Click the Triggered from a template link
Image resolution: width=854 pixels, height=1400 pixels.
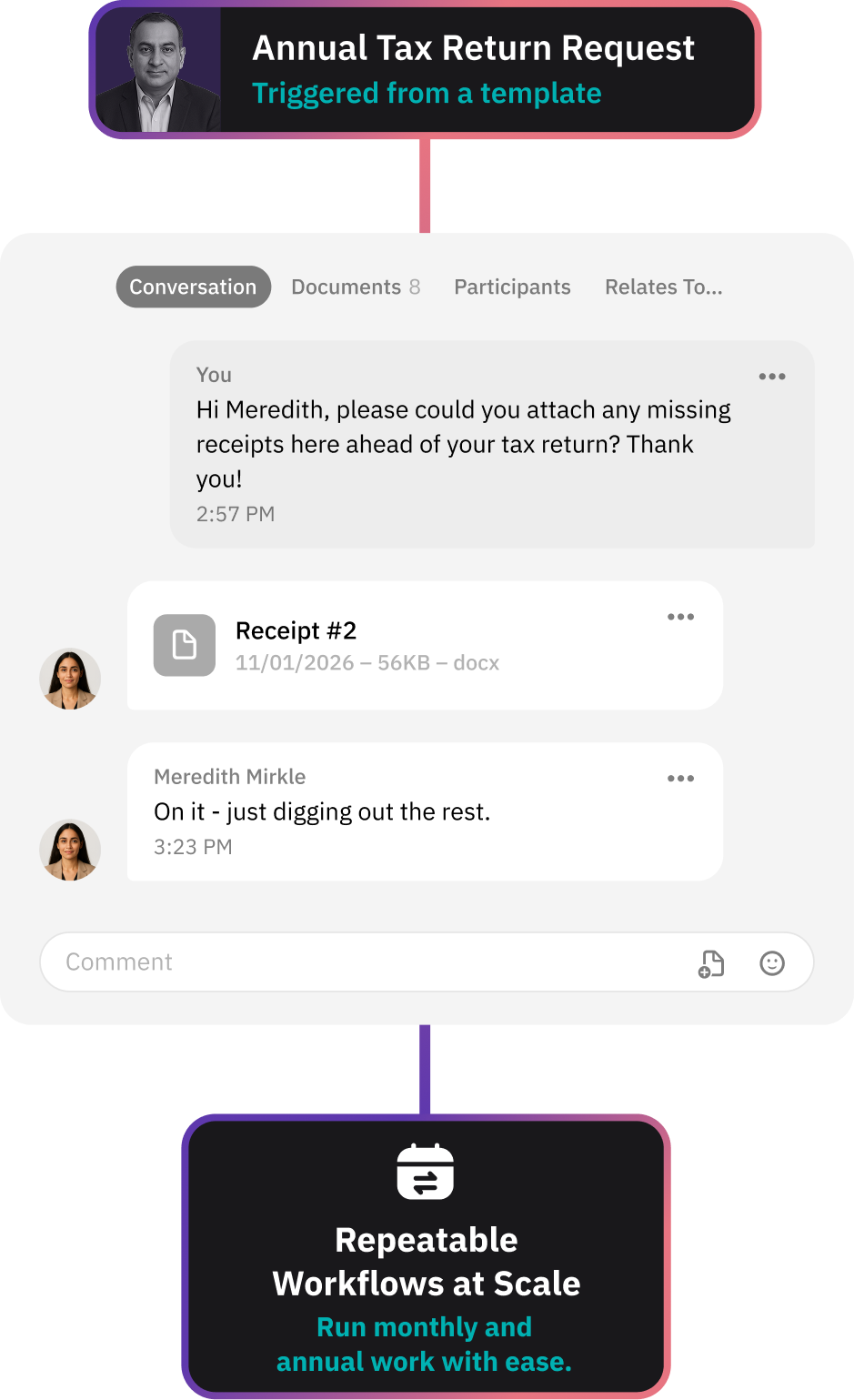click(427, 92)
